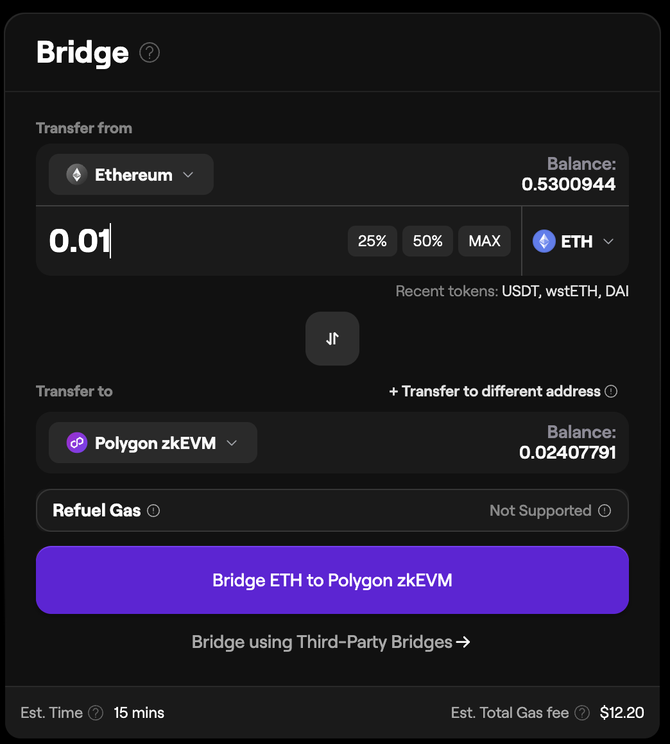Choose USDT from recent tokens
Screen dimensions: 670x744
(x=520, y=292)
